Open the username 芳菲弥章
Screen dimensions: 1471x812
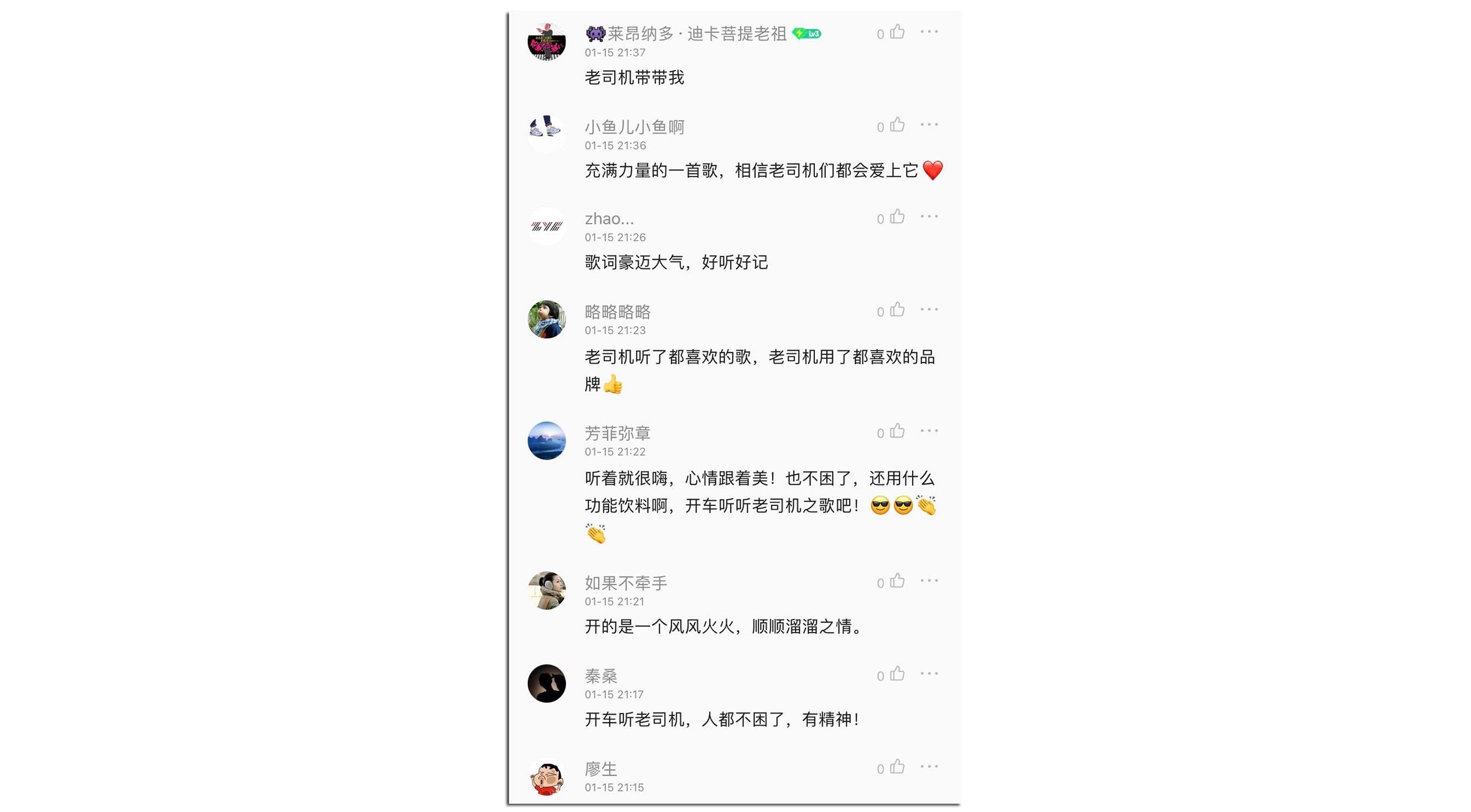click(617, 434)
